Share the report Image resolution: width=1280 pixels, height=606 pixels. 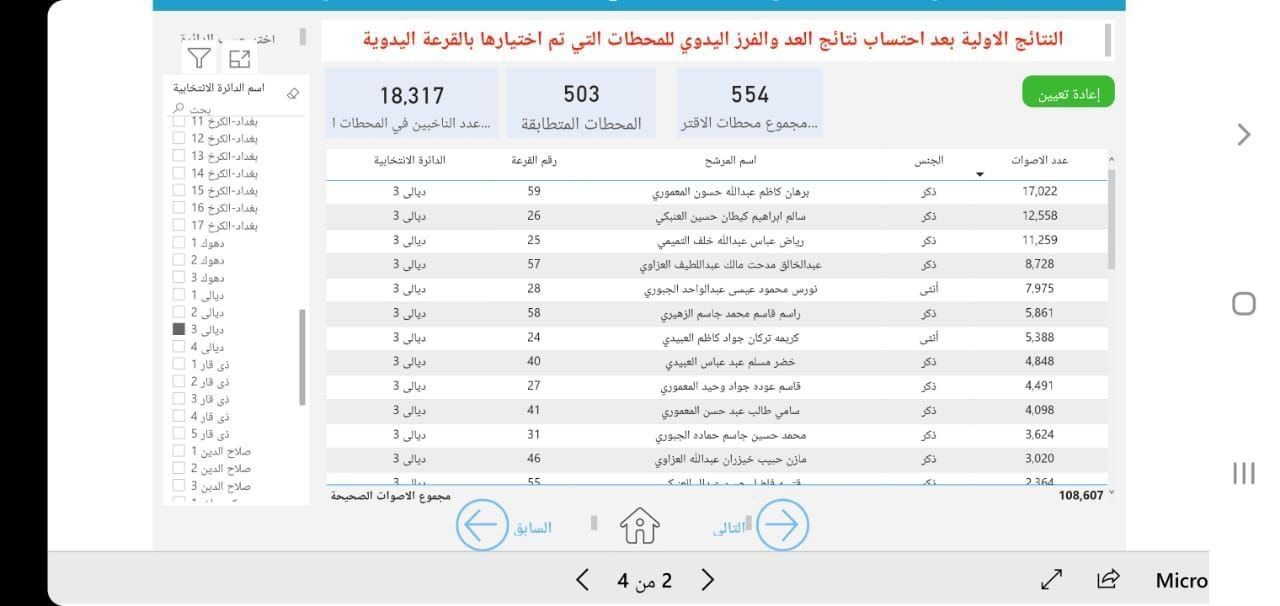tap(1108, 579)
